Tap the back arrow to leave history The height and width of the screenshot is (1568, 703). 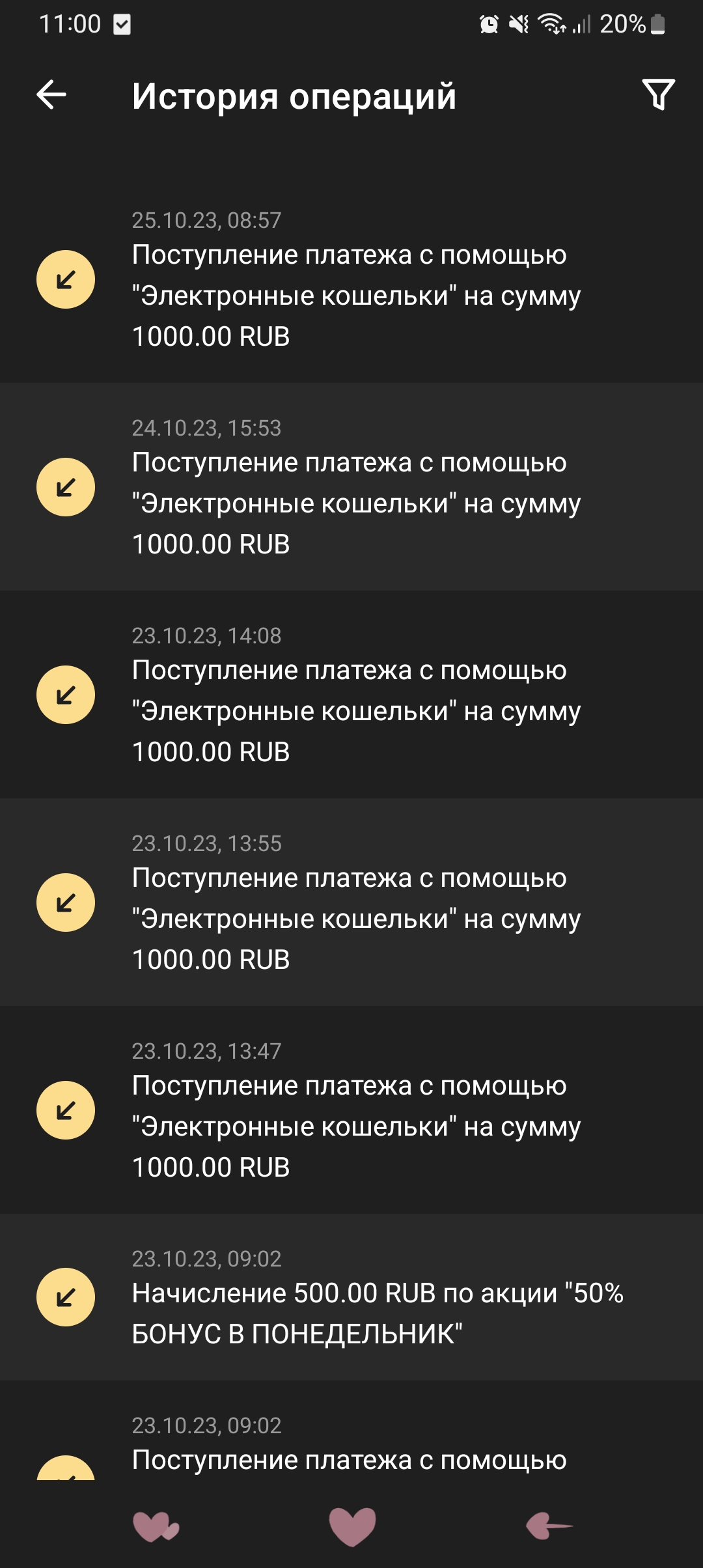point(51,96)
